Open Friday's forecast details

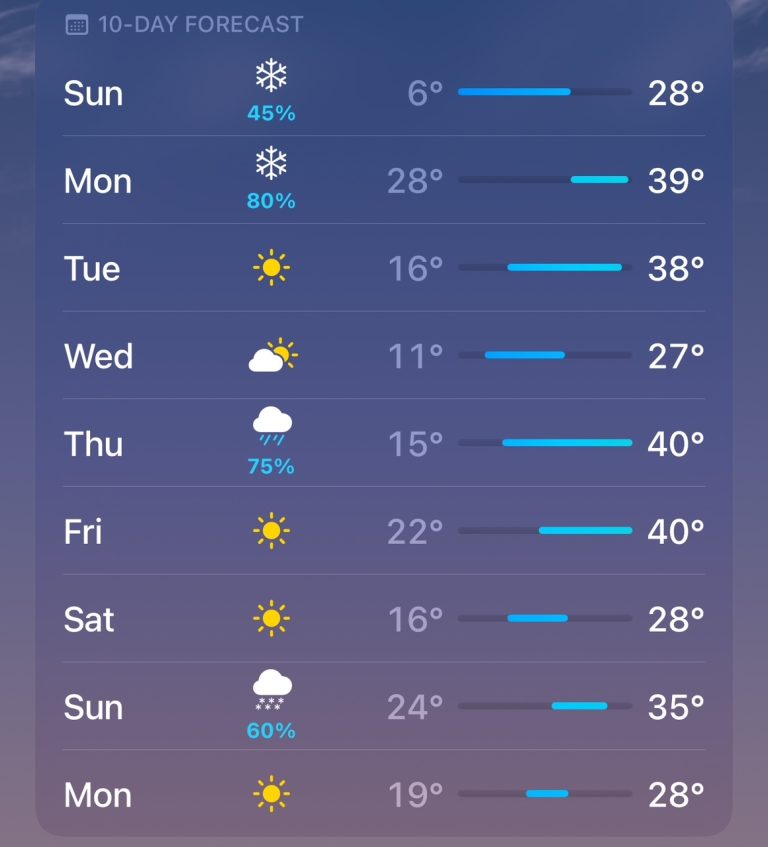(384, 531)
